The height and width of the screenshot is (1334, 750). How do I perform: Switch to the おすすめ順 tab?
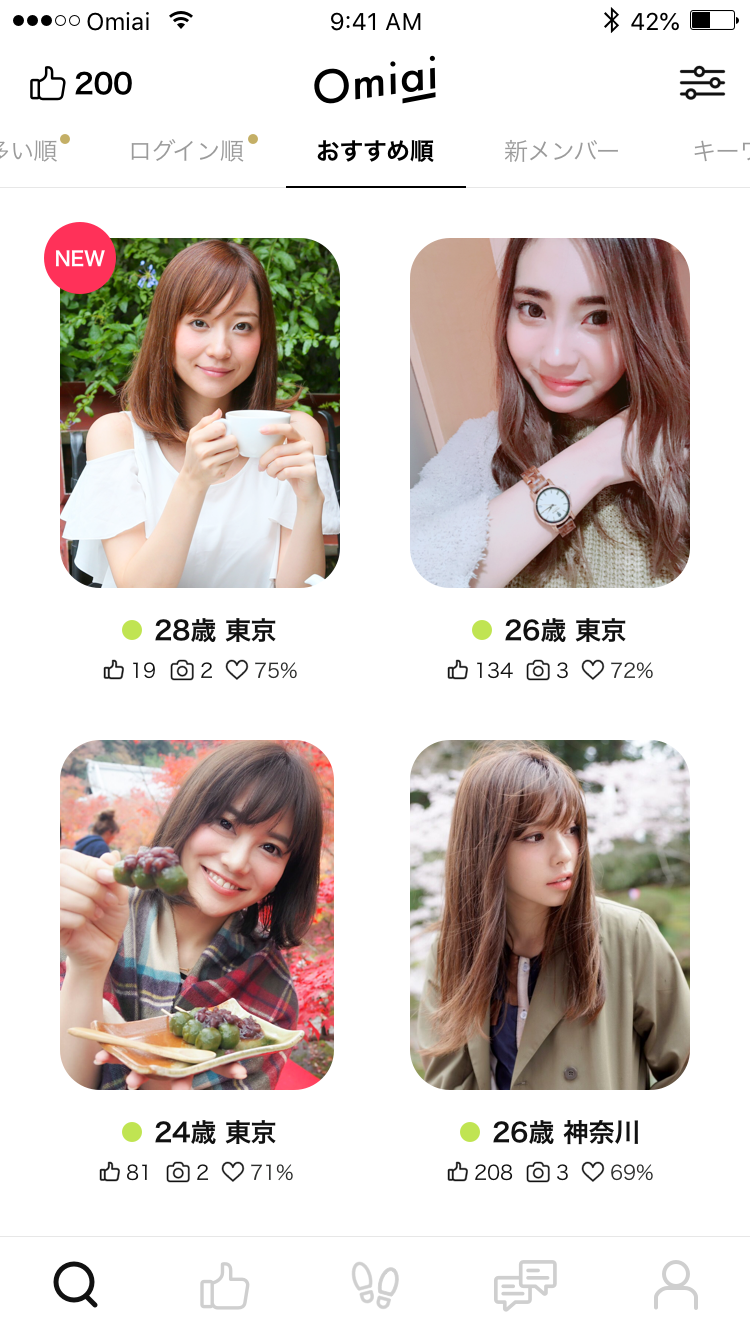[375, 148]
